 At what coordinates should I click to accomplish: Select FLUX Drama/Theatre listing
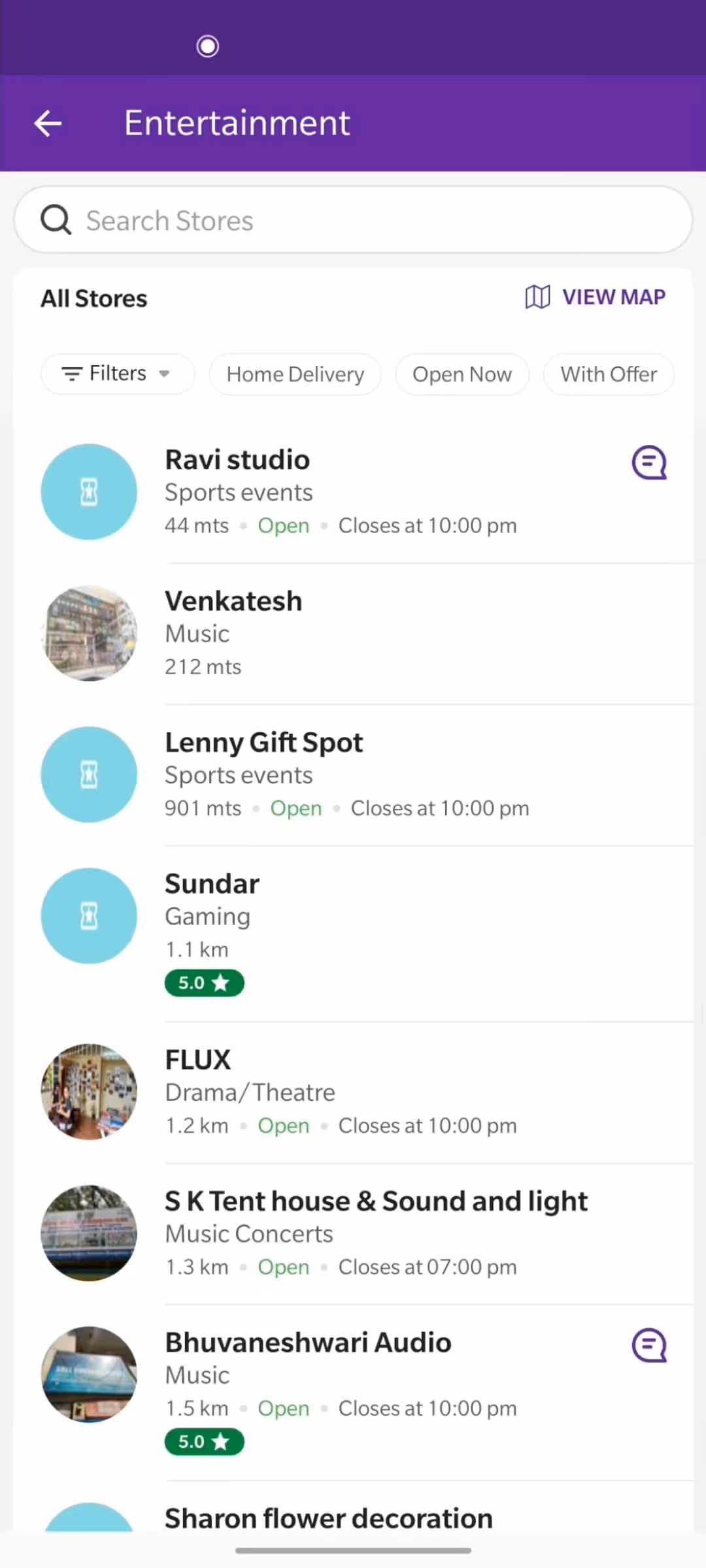340,1091
